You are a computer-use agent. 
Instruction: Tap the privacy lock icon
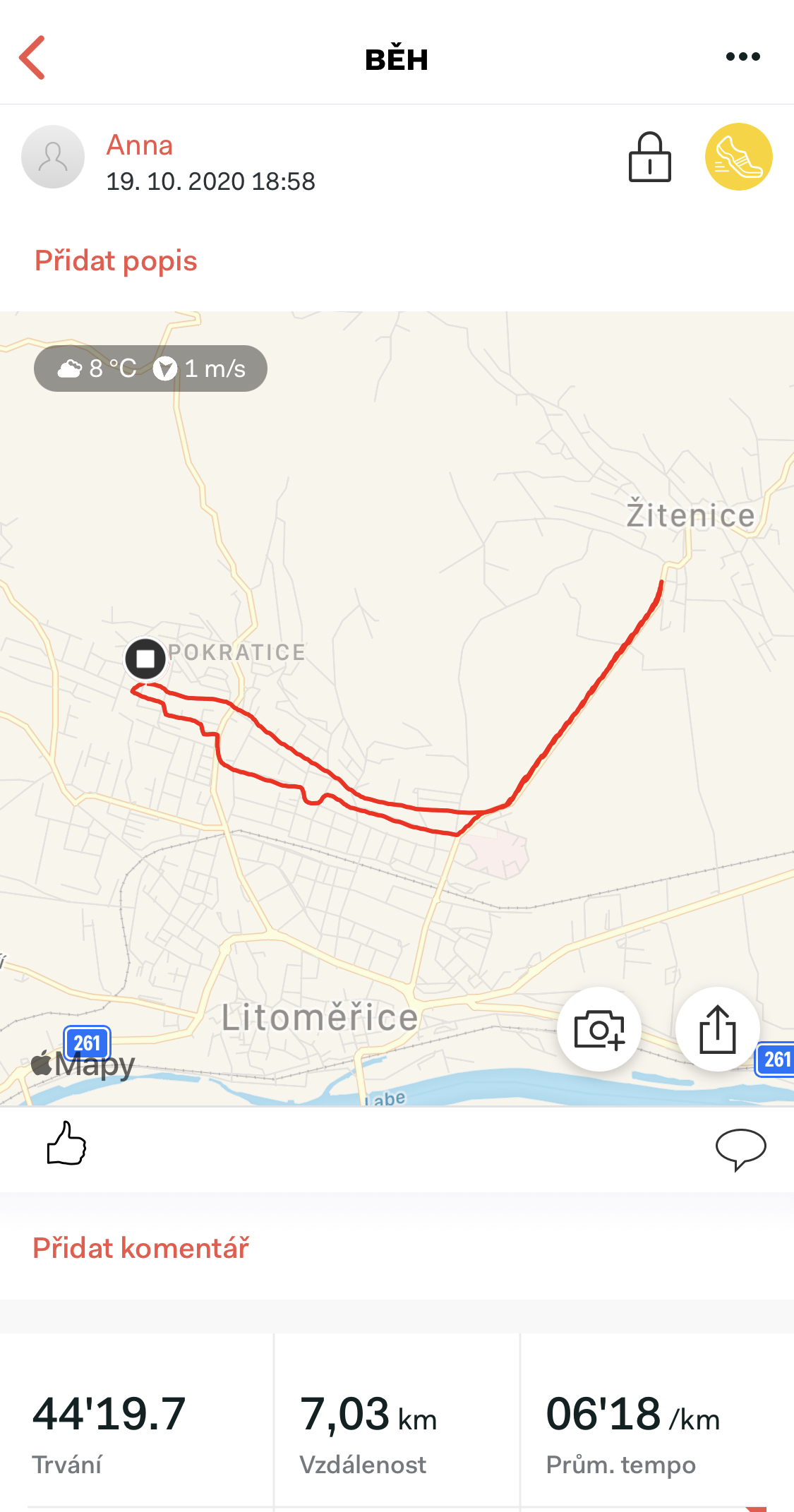[649, 157]
